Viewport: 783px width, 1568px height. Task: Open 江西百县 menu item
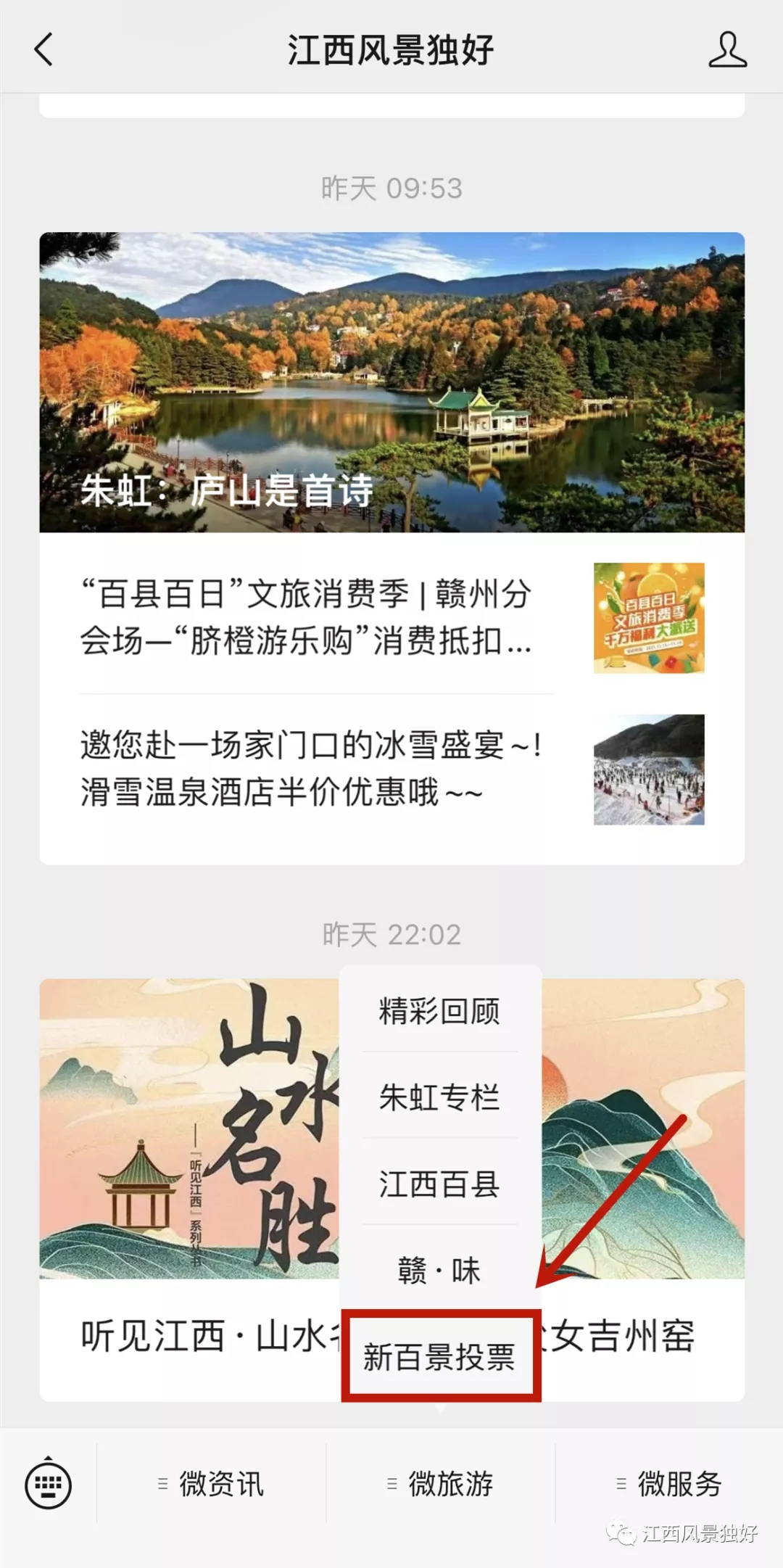coord(439,1184)
